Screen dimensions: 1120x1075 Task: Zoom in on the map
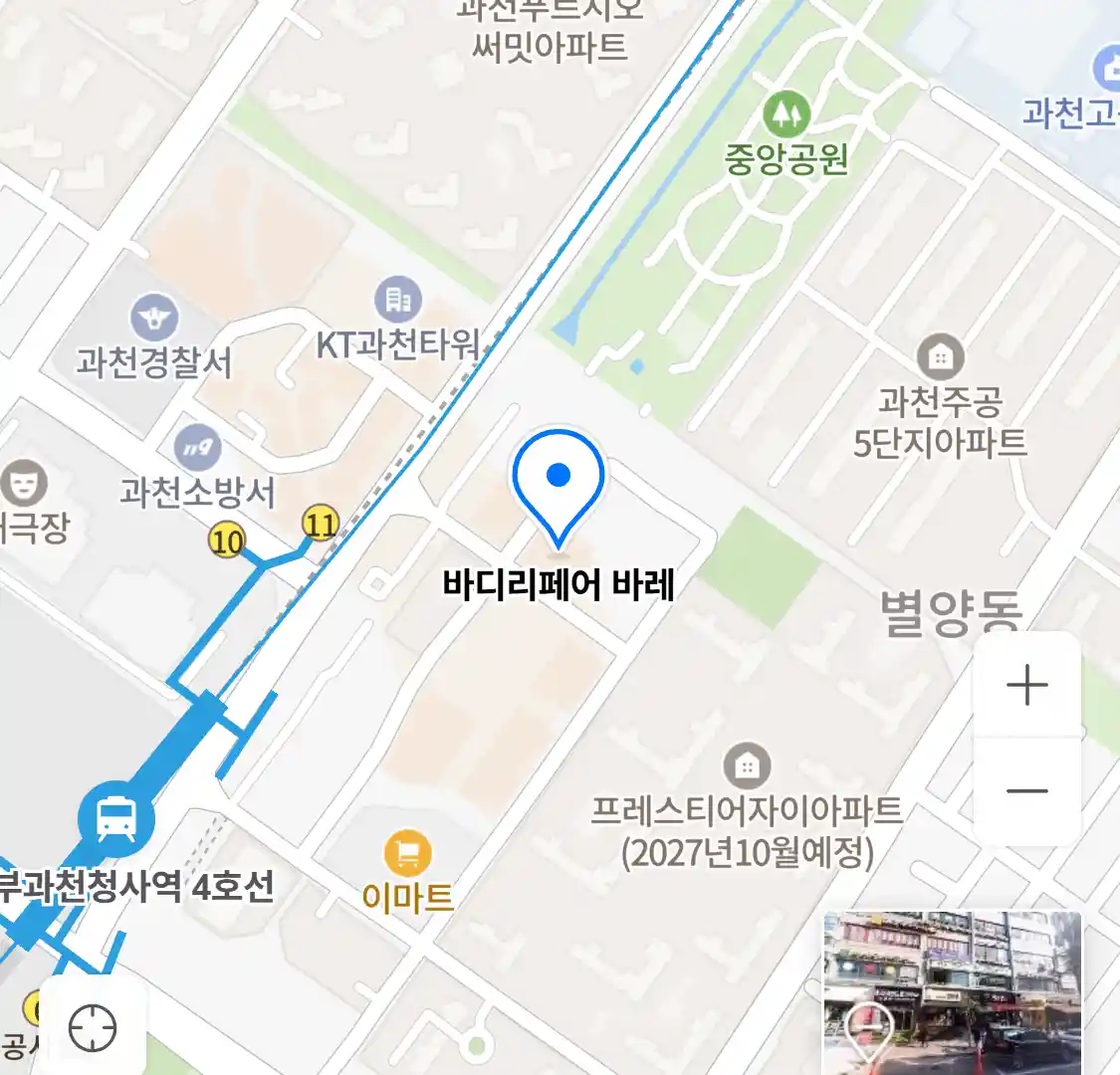coord(1026,686)
